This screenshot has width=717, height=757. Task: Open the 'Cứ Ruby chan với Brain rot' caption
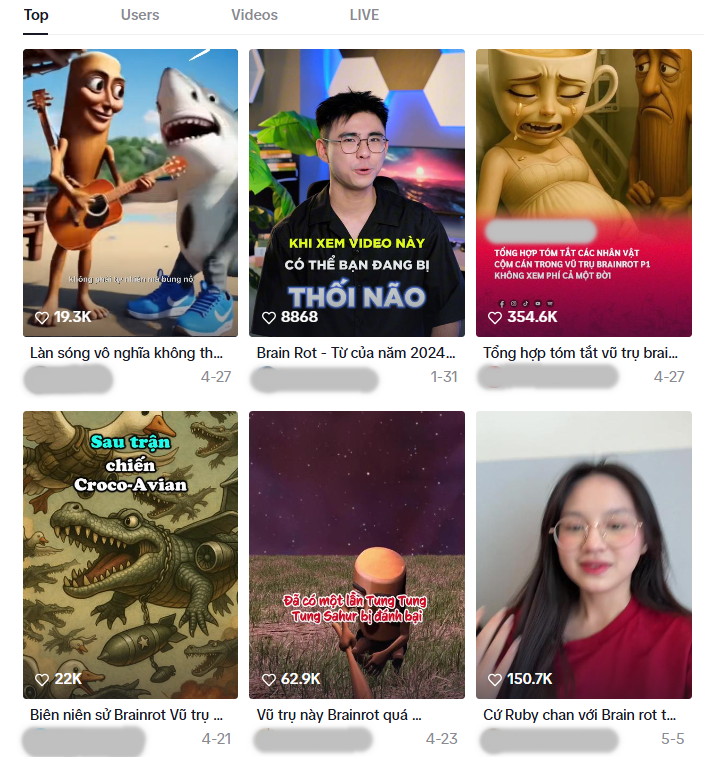pyautogui.click(x=580, y=715)
